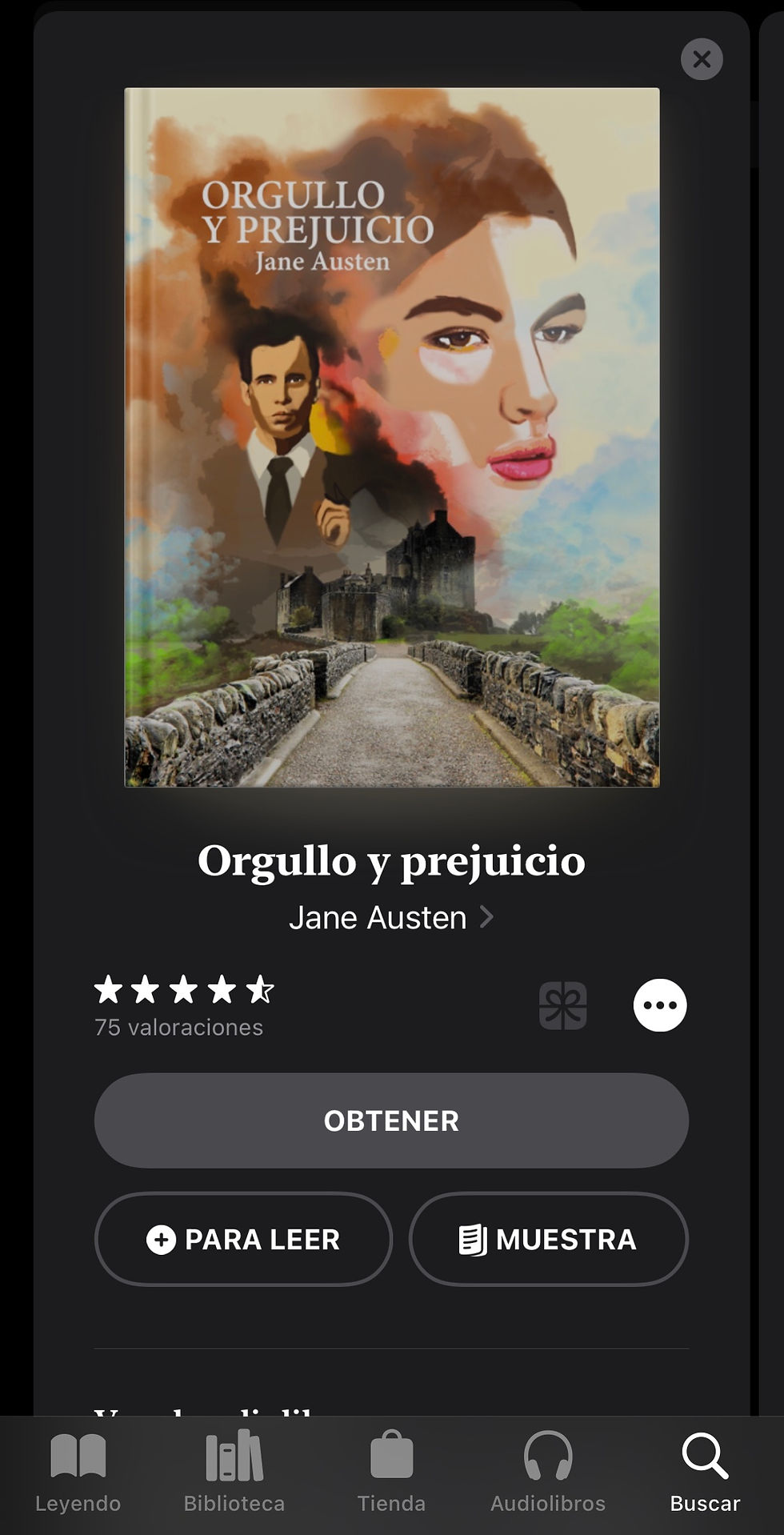Rate the book via the star rating

[184, 990]
